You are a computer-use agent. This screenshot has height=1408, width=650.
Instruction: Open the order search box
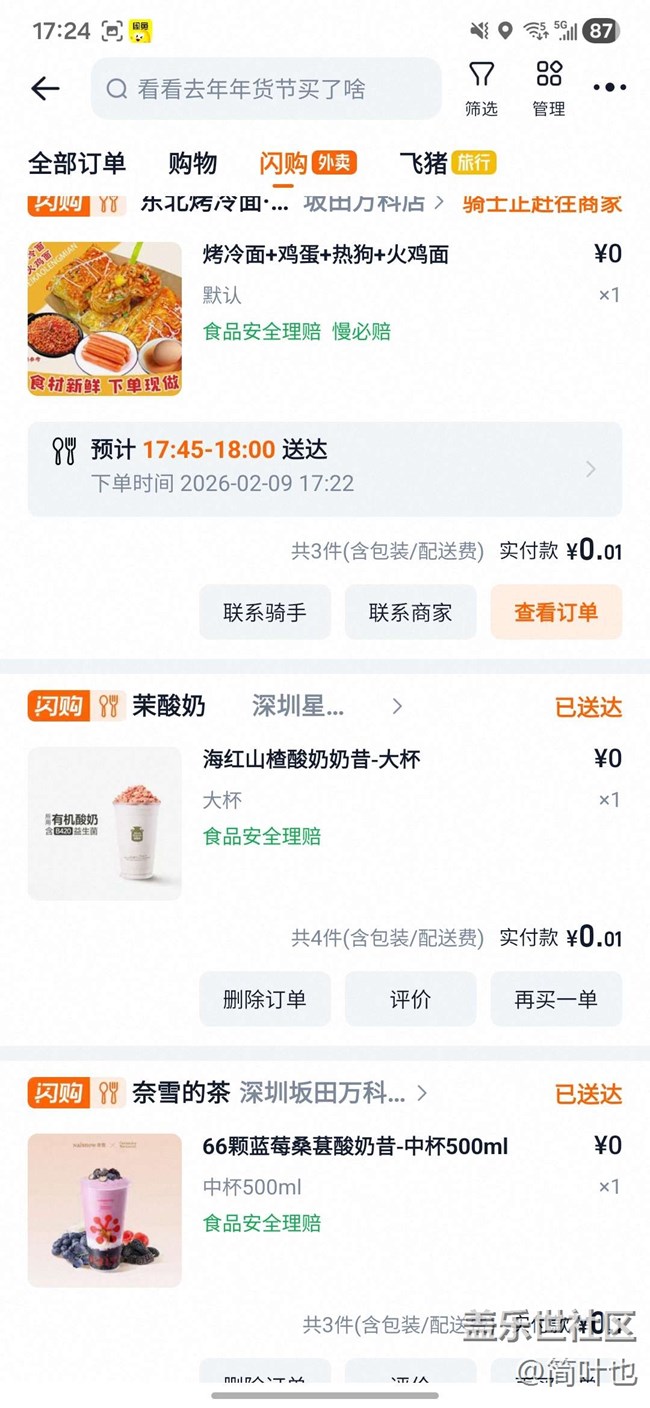[x=266, y=89]
